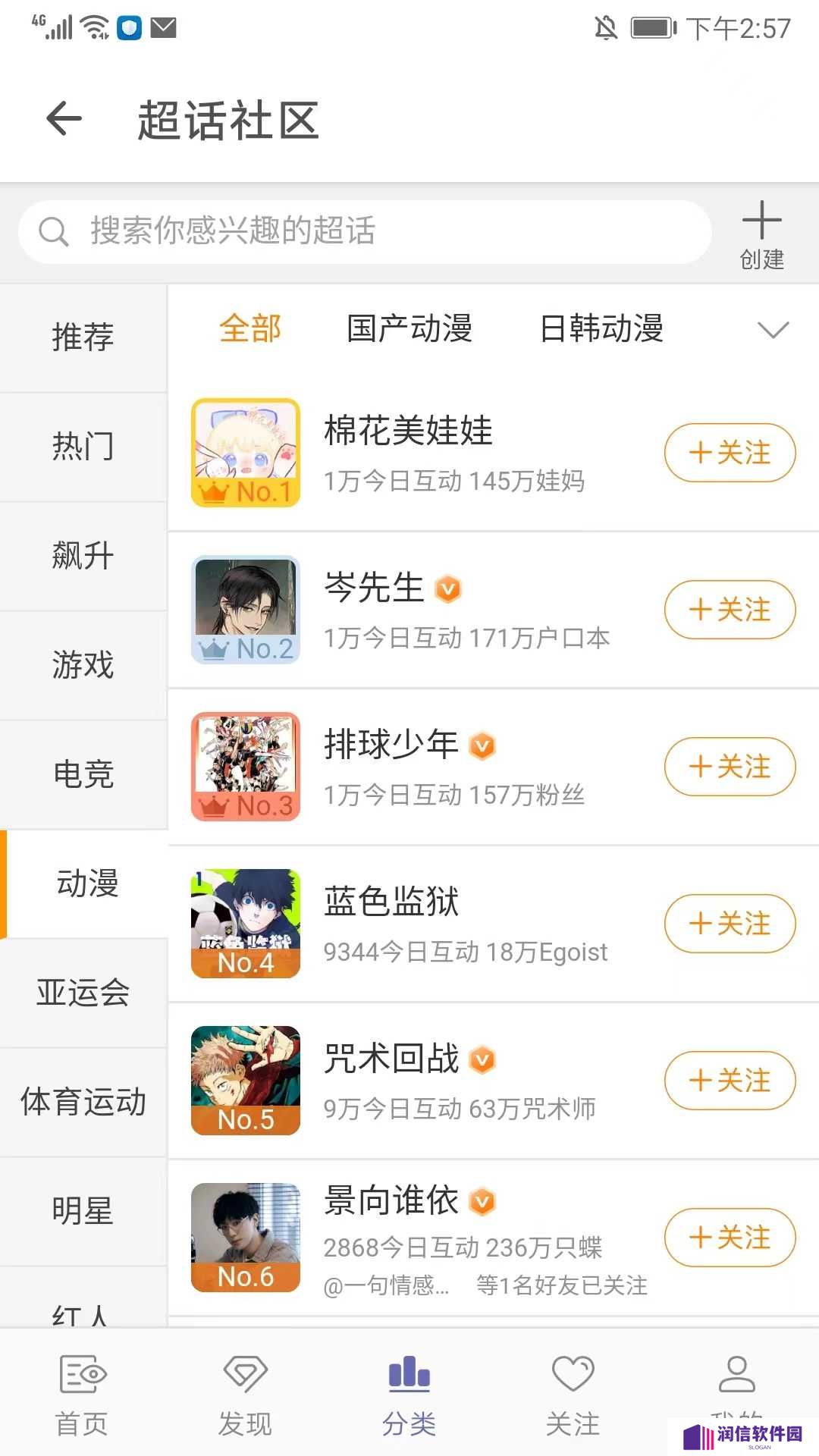Select the 日韩动漫 tab
Image resolution: width=819 pixels, height=1456 pixels.
point(601,329)
